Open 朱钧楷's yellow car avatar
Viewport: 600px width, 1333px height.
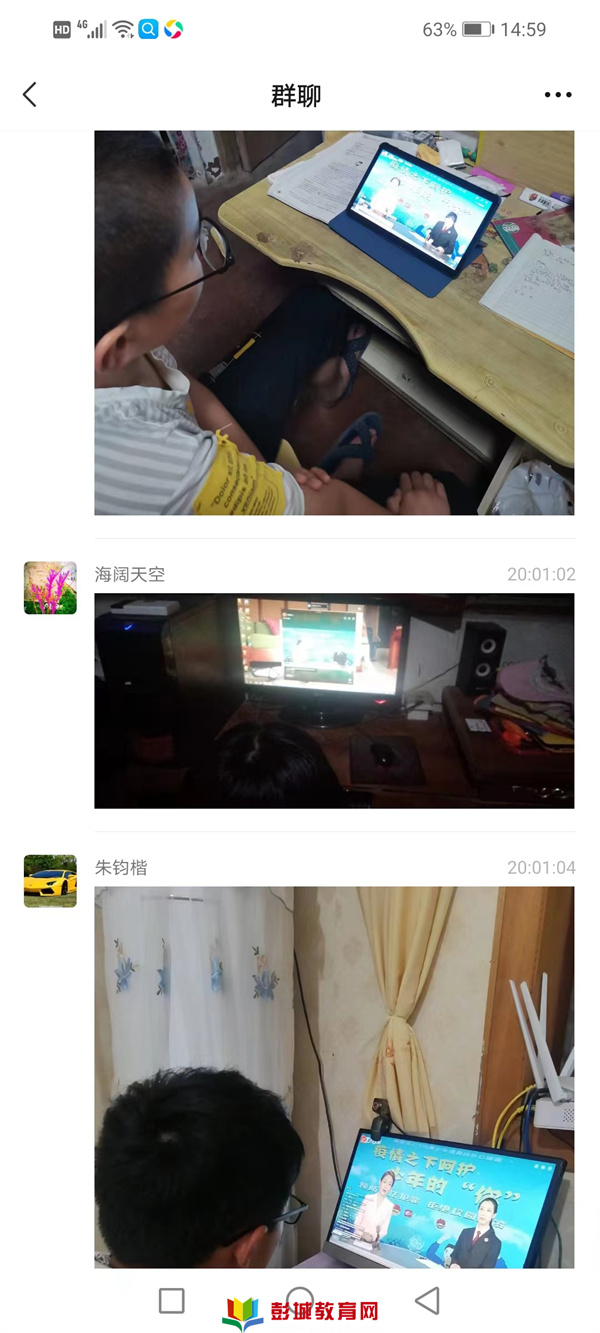[50, 881]
